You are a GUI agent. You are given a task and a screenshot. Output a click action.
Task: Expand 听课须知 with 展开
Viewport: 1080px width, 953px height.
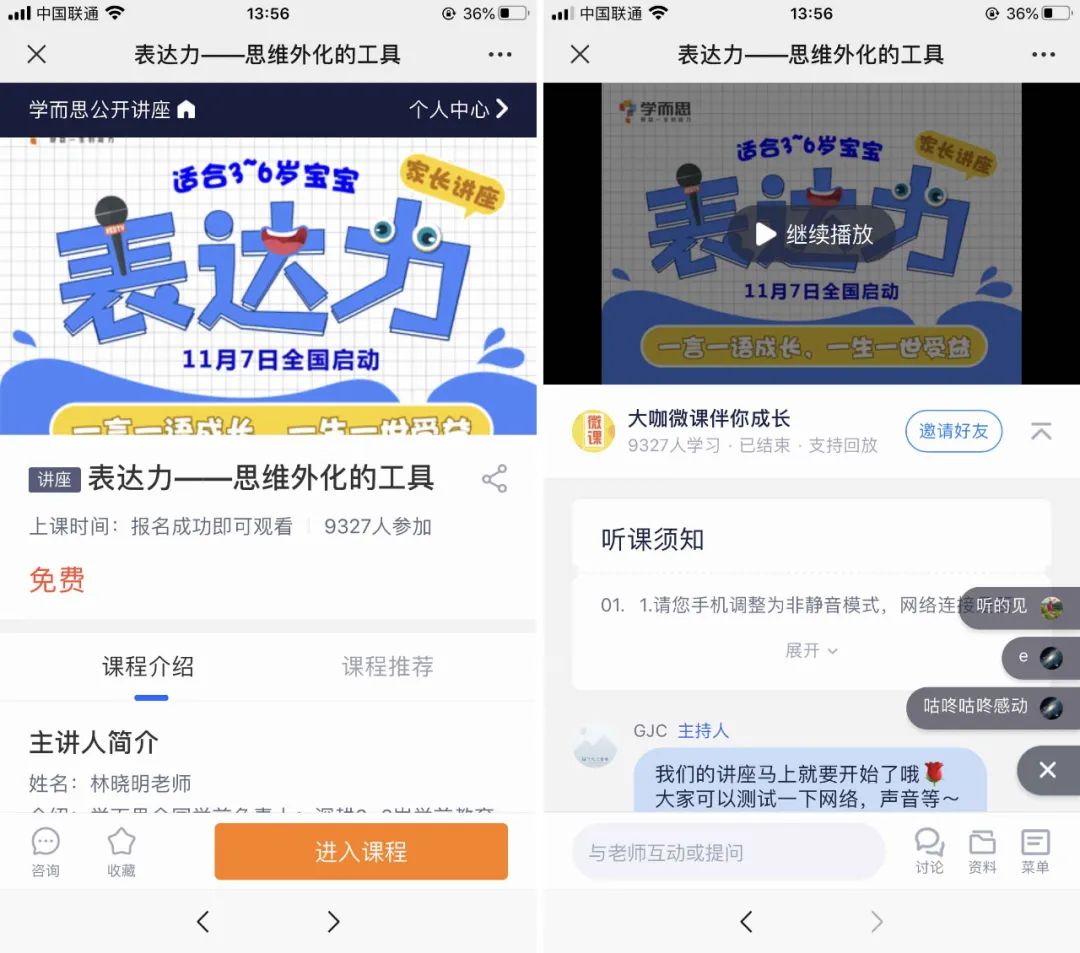[811, 650]
